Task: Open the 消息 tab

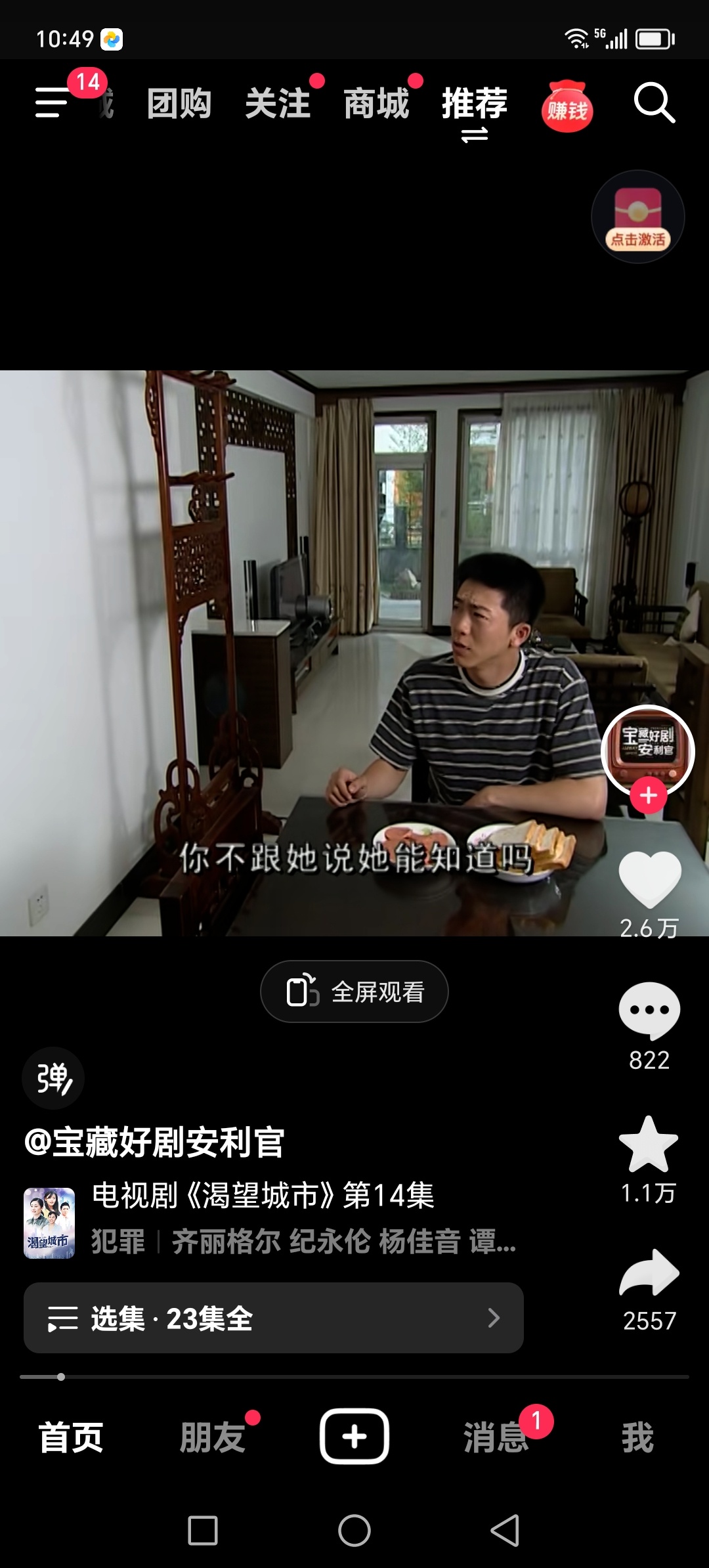Action: coord(496,1437)
